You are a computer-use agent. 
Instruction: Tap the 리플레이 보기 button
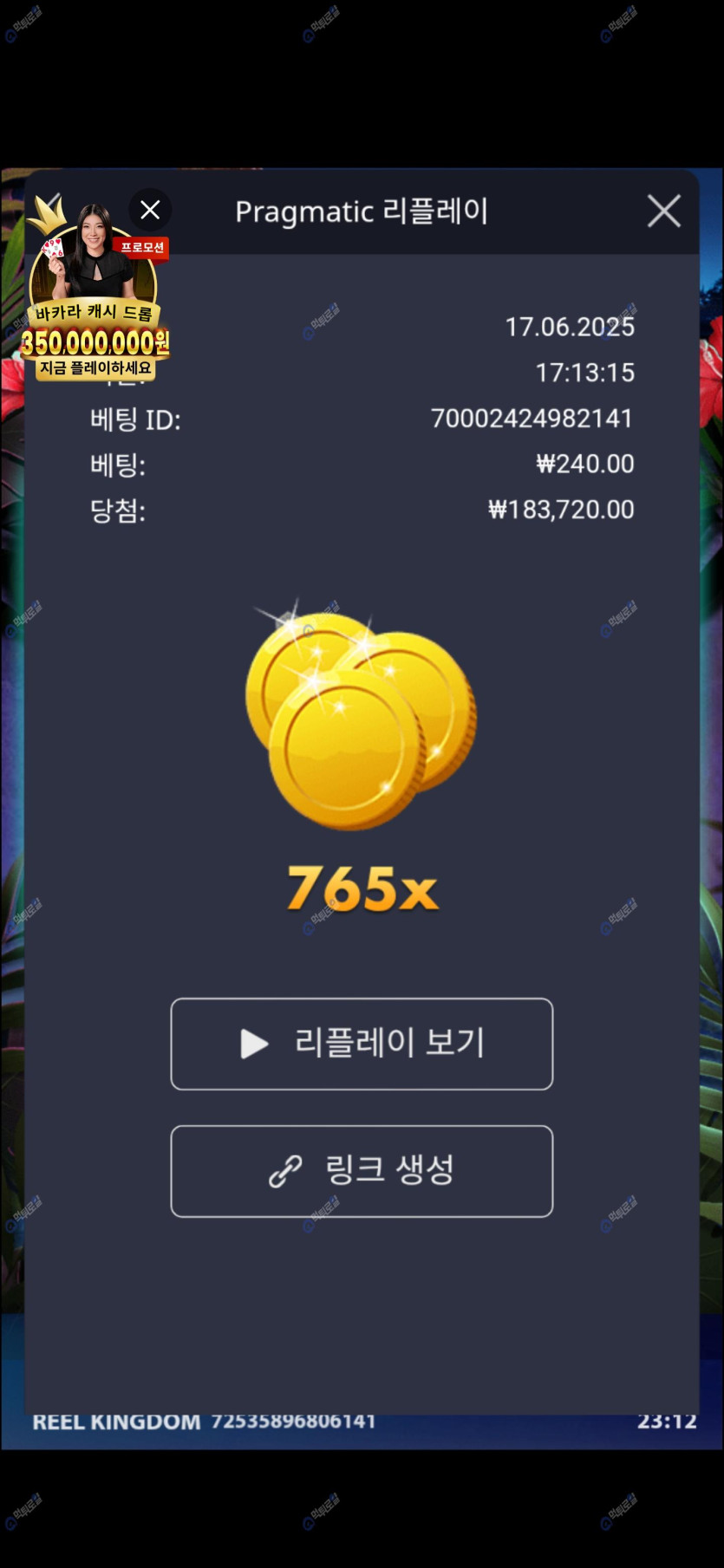coord(362,1044)
